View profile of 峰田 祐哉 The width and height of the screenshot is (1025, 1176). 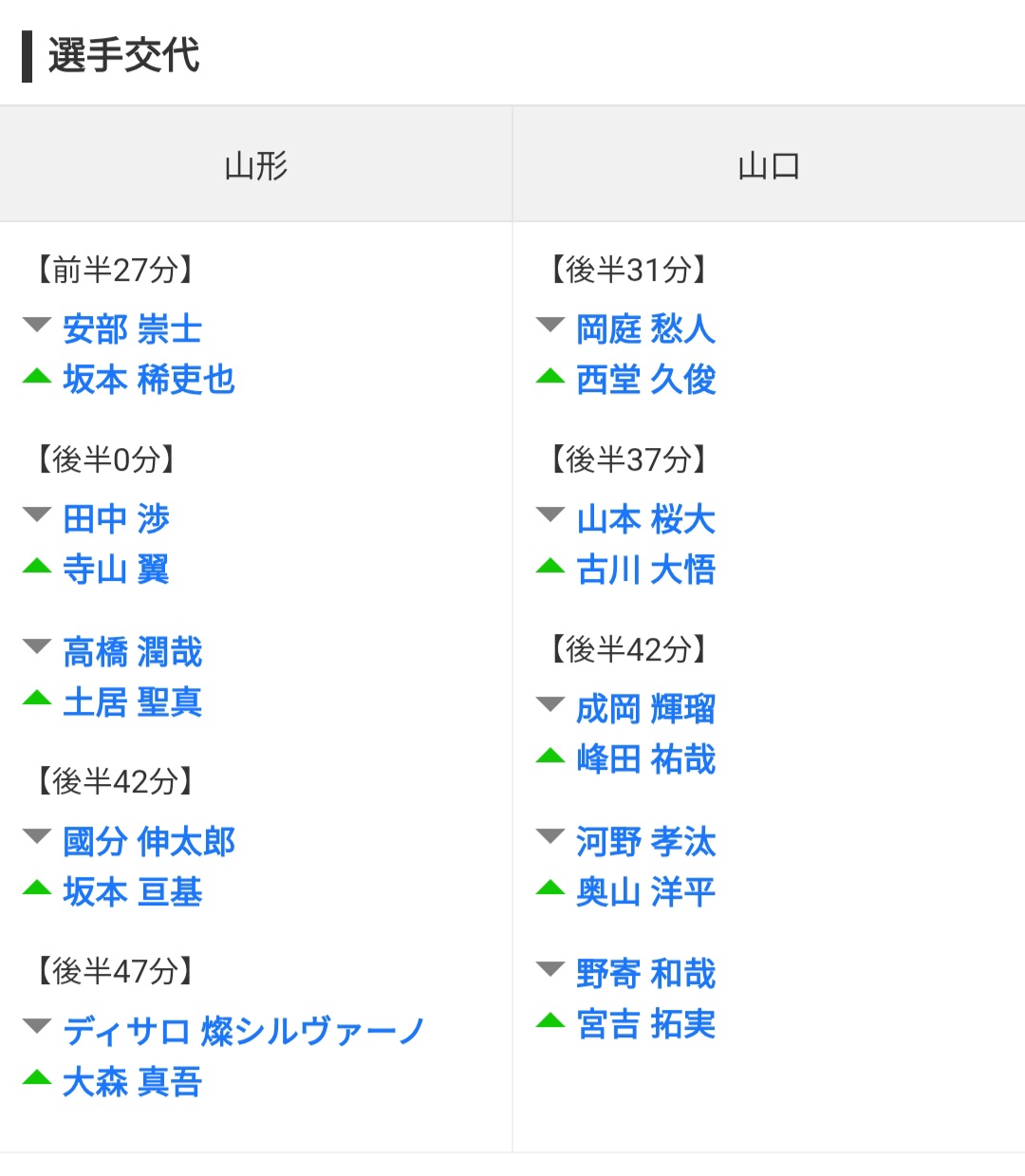645,759
